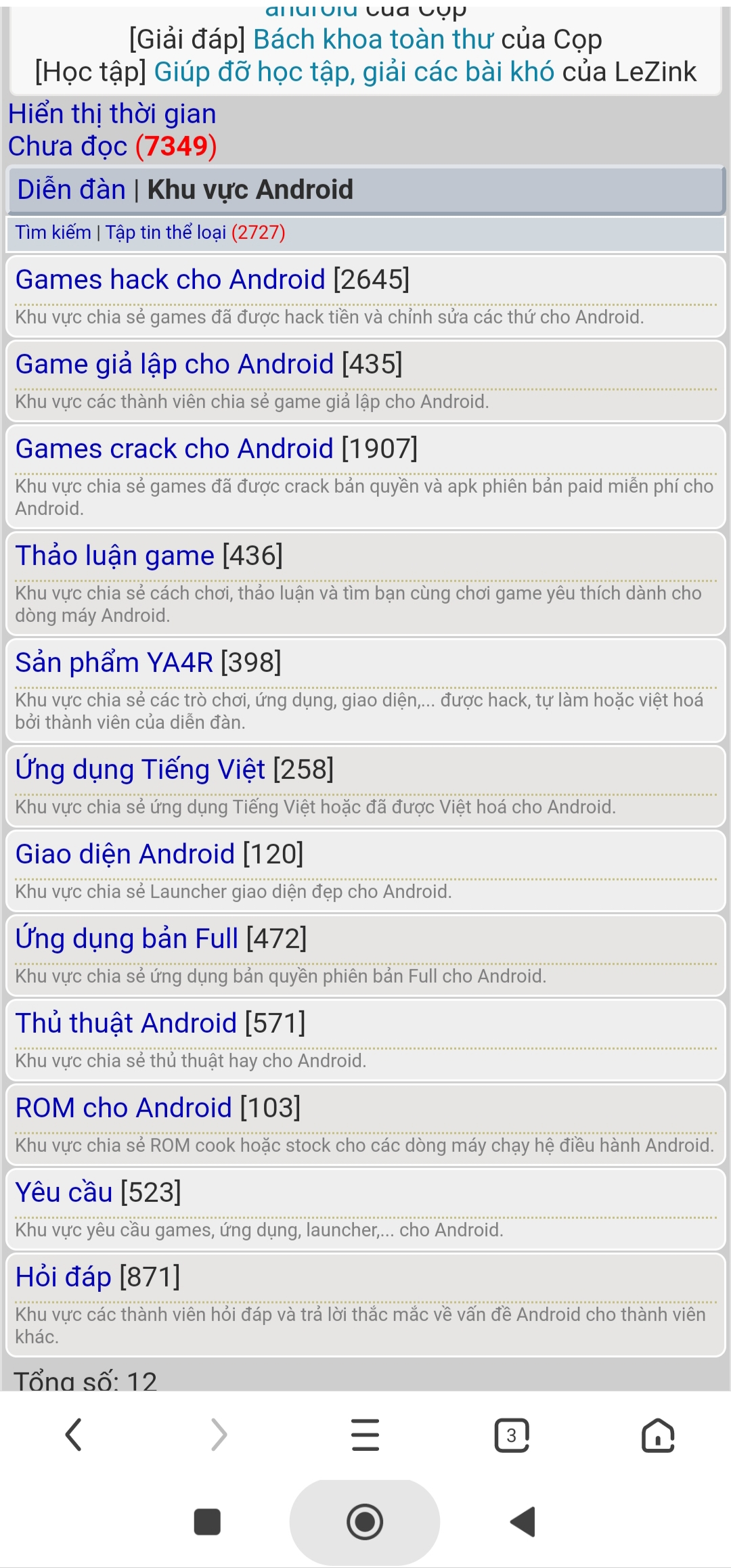Image resolution: width=731 pixels, height=1568 pixels.
Task: Open Giao diện Android section
Action: click(x=125, y=854)
